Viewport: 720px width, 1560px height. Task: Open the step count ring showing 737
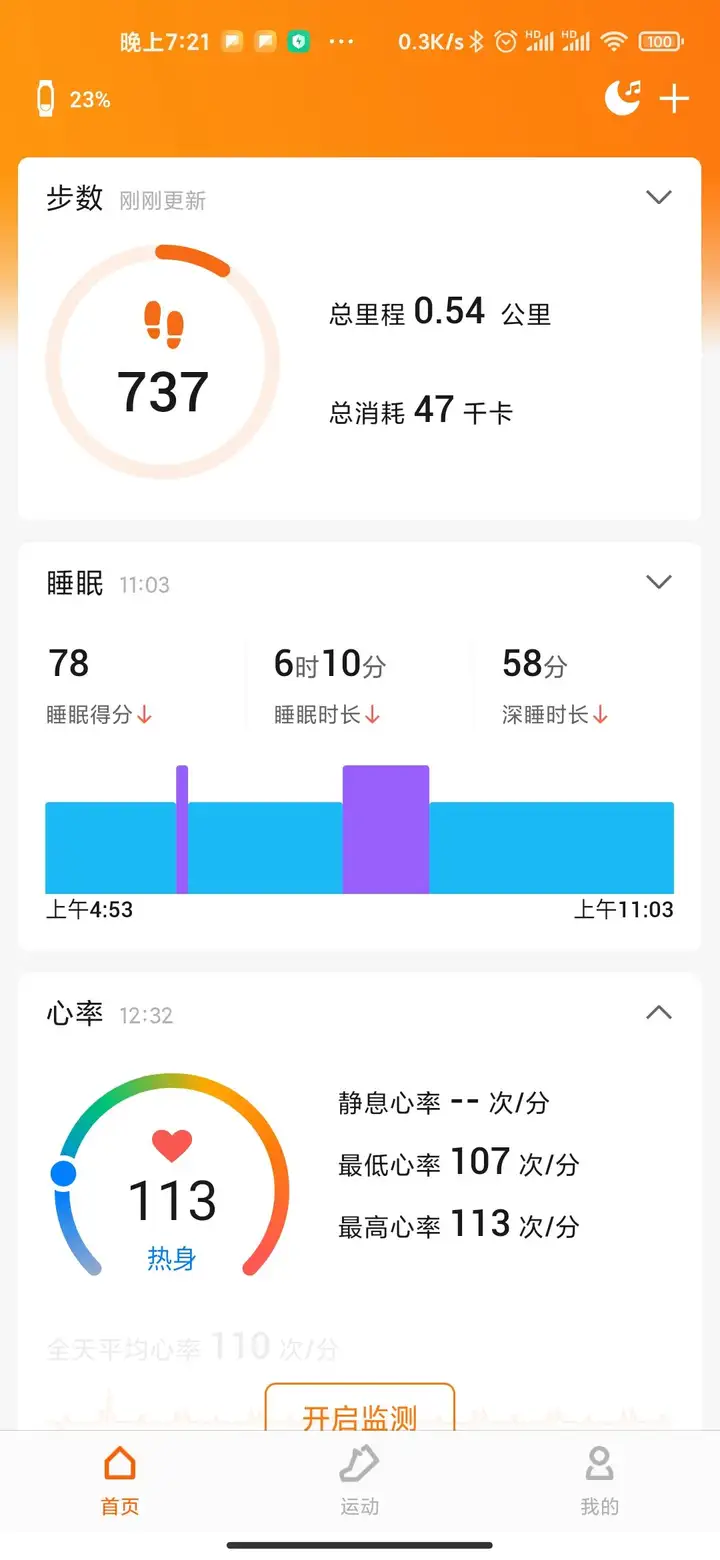(163, 361)
